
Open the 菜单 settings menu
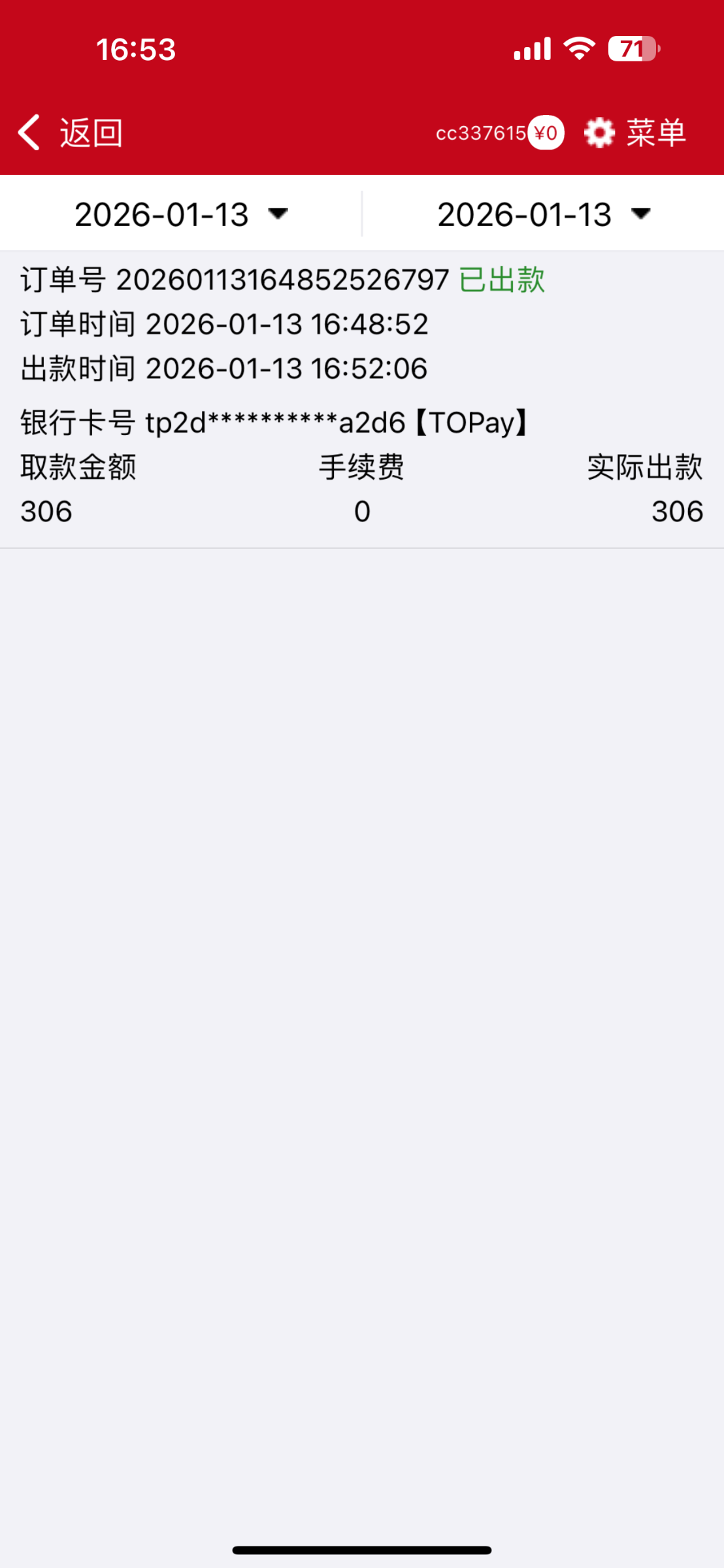pyautogui.click(x=635, y=133)
